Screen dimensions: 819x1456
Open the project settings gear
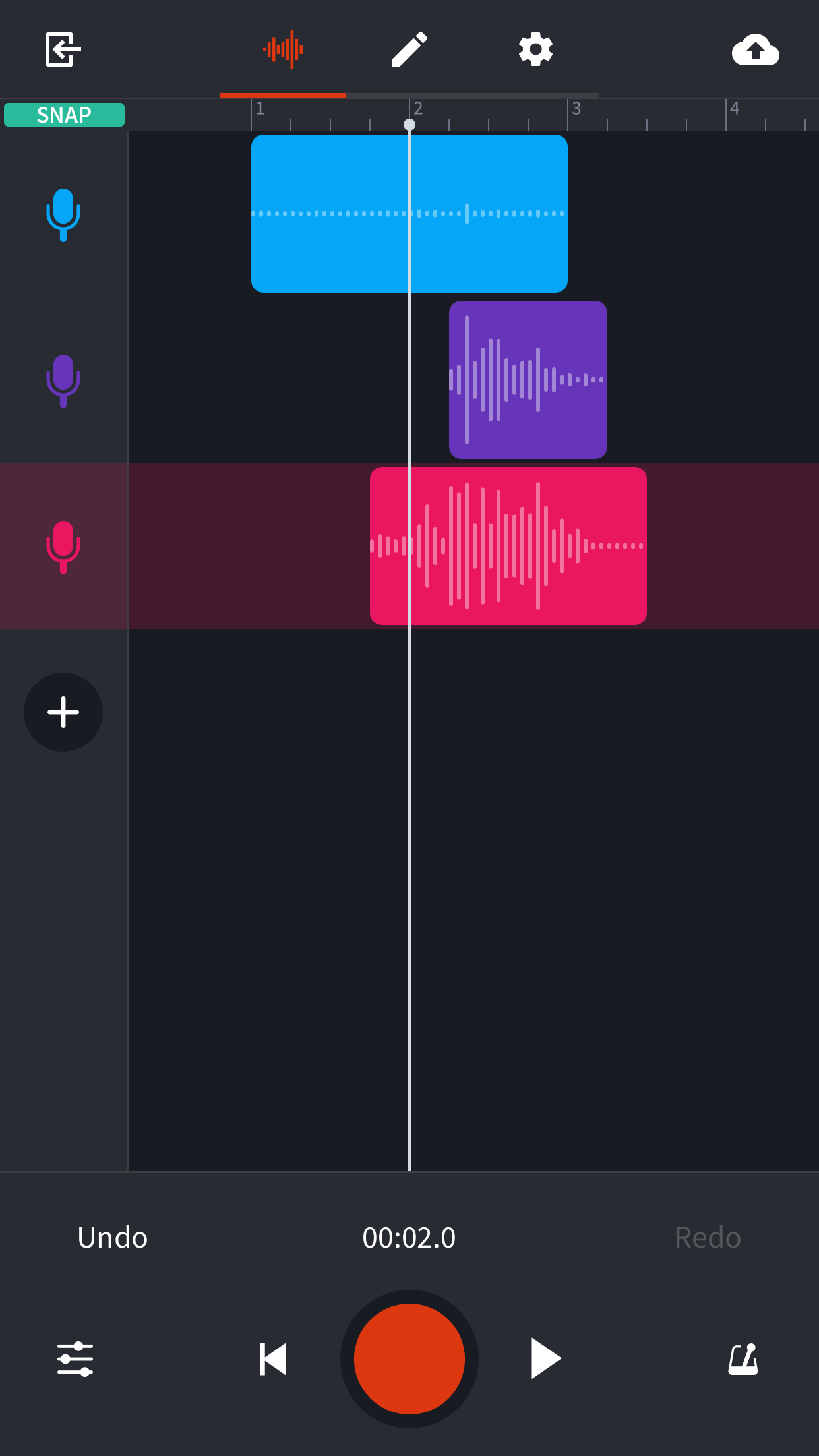[x=535, y=49]
